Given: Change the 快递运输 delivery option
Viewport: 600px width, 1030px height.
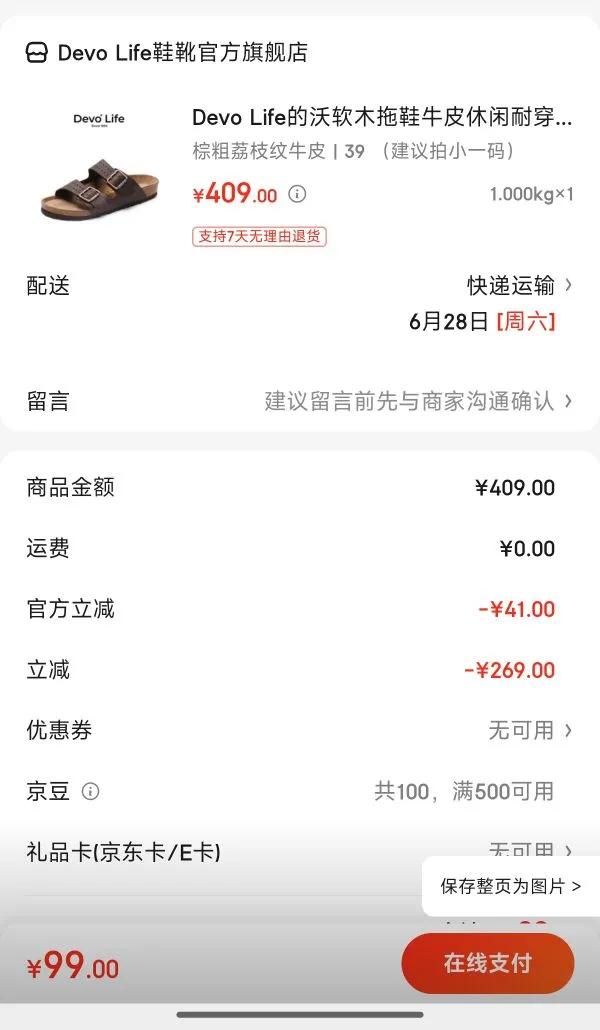Looking at the screenshot, I should coord(520,286).
